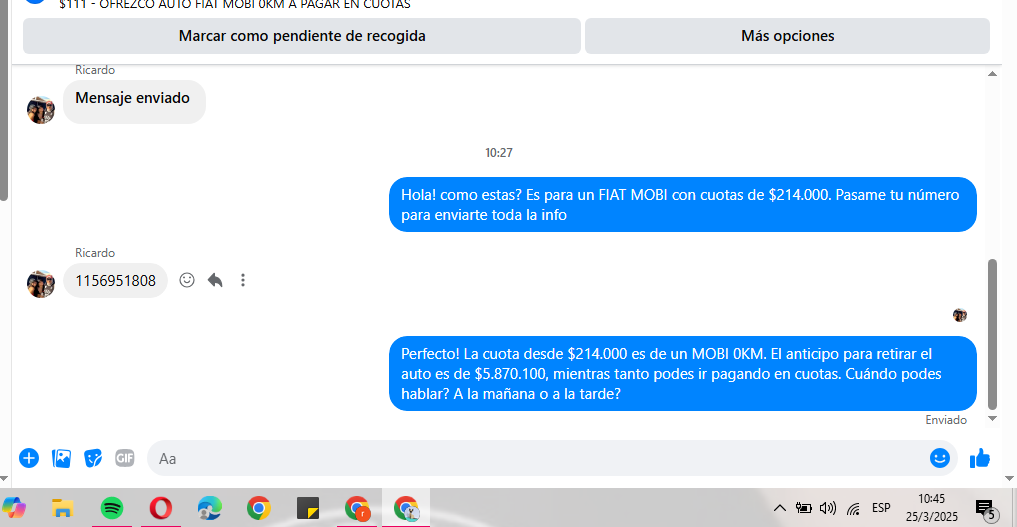React with emoji to 1156951808 message
This screenshot has height=527, width=1017.
187,281
